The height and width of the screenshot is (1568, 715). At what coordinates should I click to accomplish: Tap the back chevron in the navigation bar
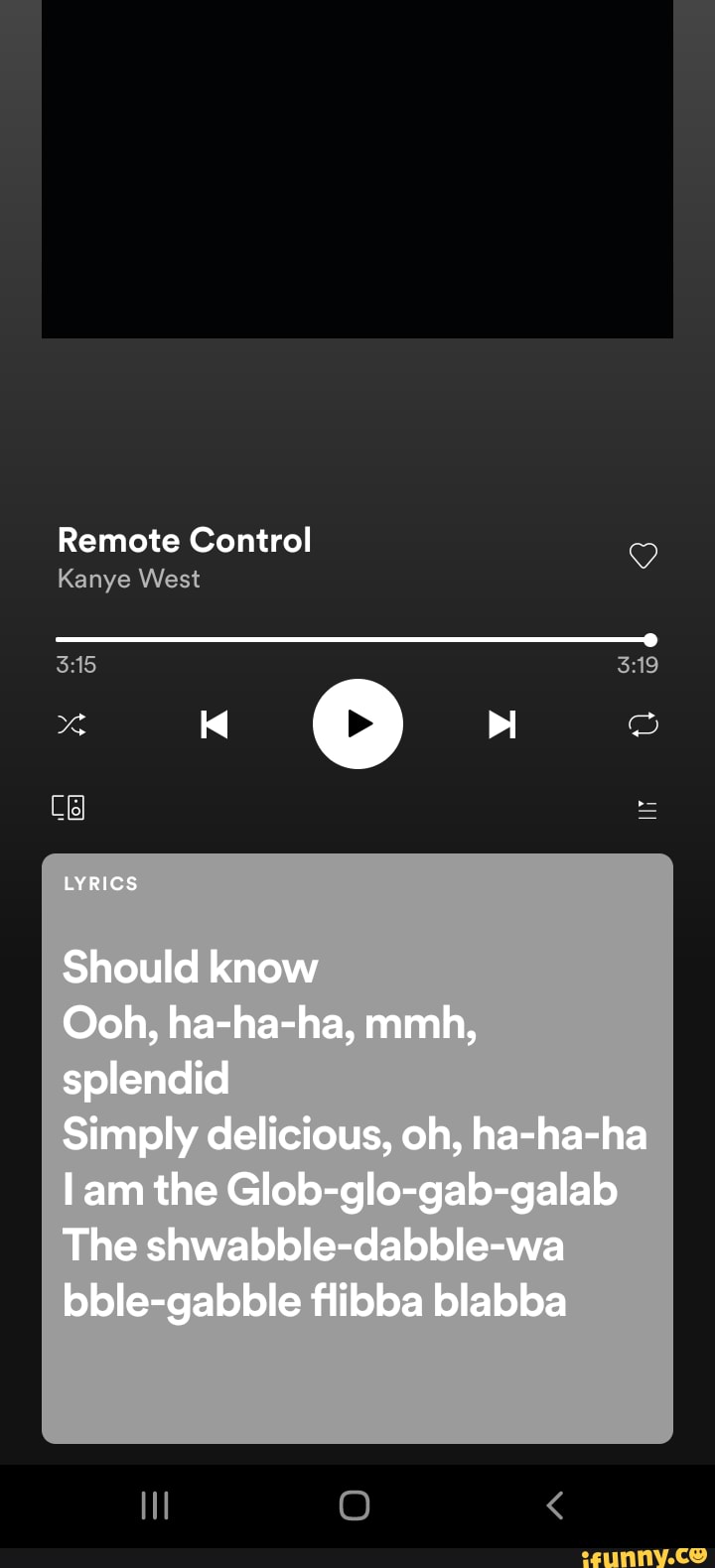(554, 1504)
